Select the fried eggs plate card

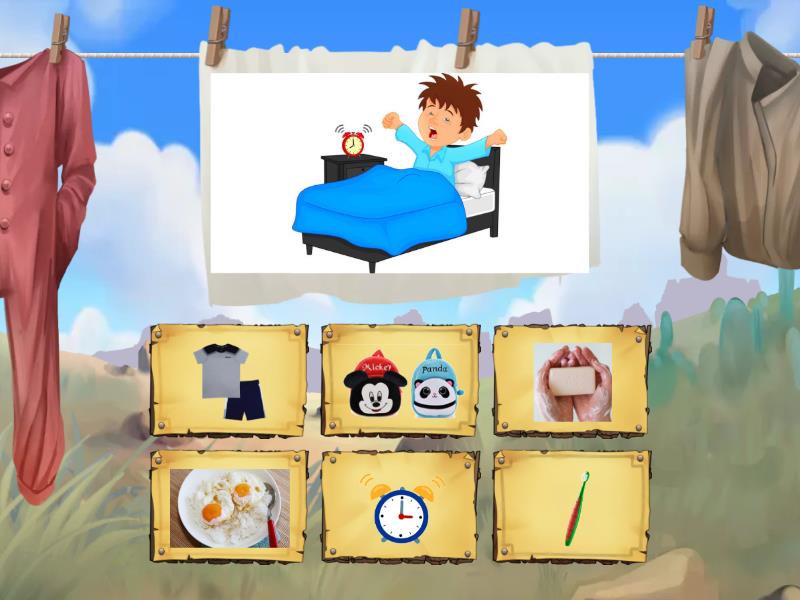click(228, 506)
